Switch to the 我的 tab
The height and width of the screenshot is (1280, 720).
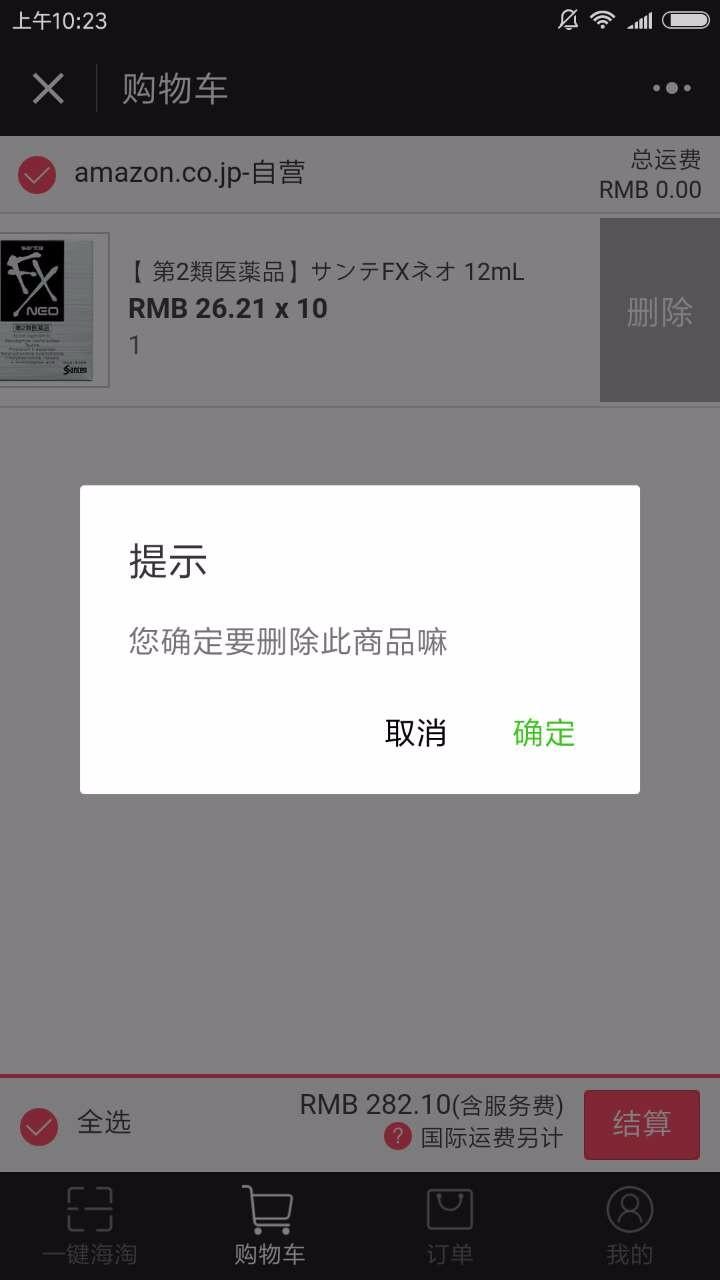point(629,1226)
